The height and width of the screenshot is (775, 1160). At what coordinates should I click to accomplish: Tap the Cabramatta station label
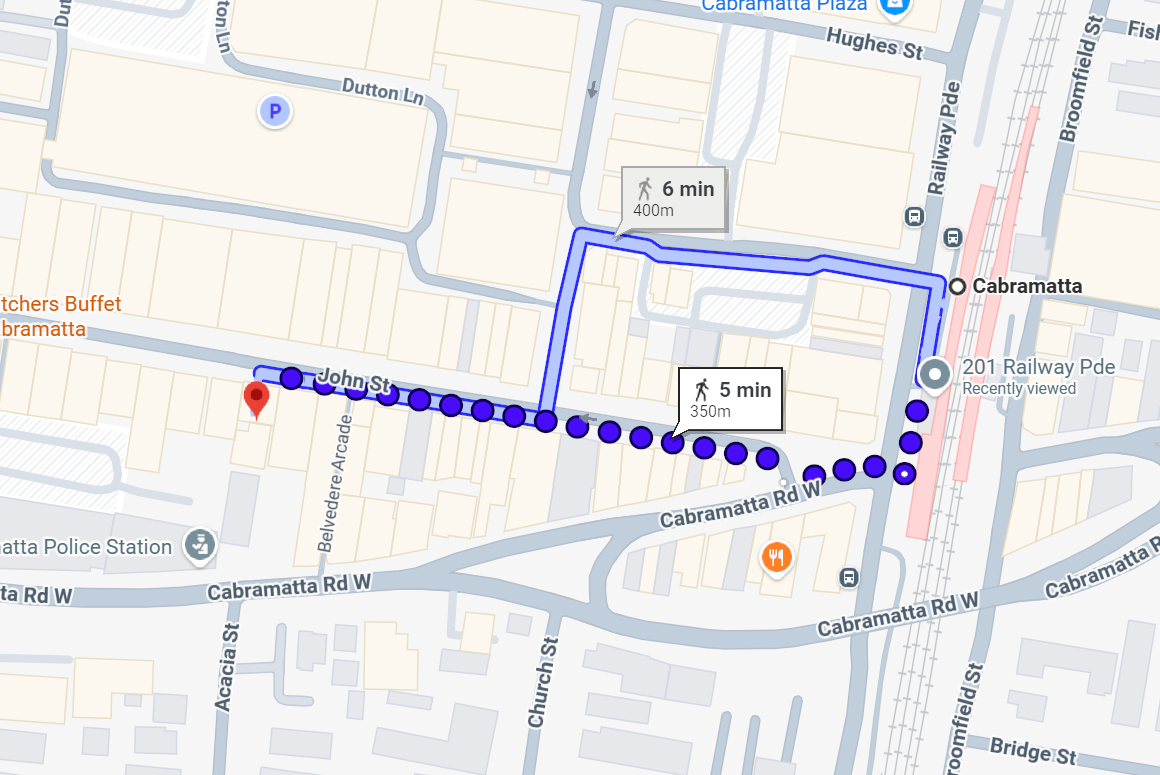(1025, 287)
